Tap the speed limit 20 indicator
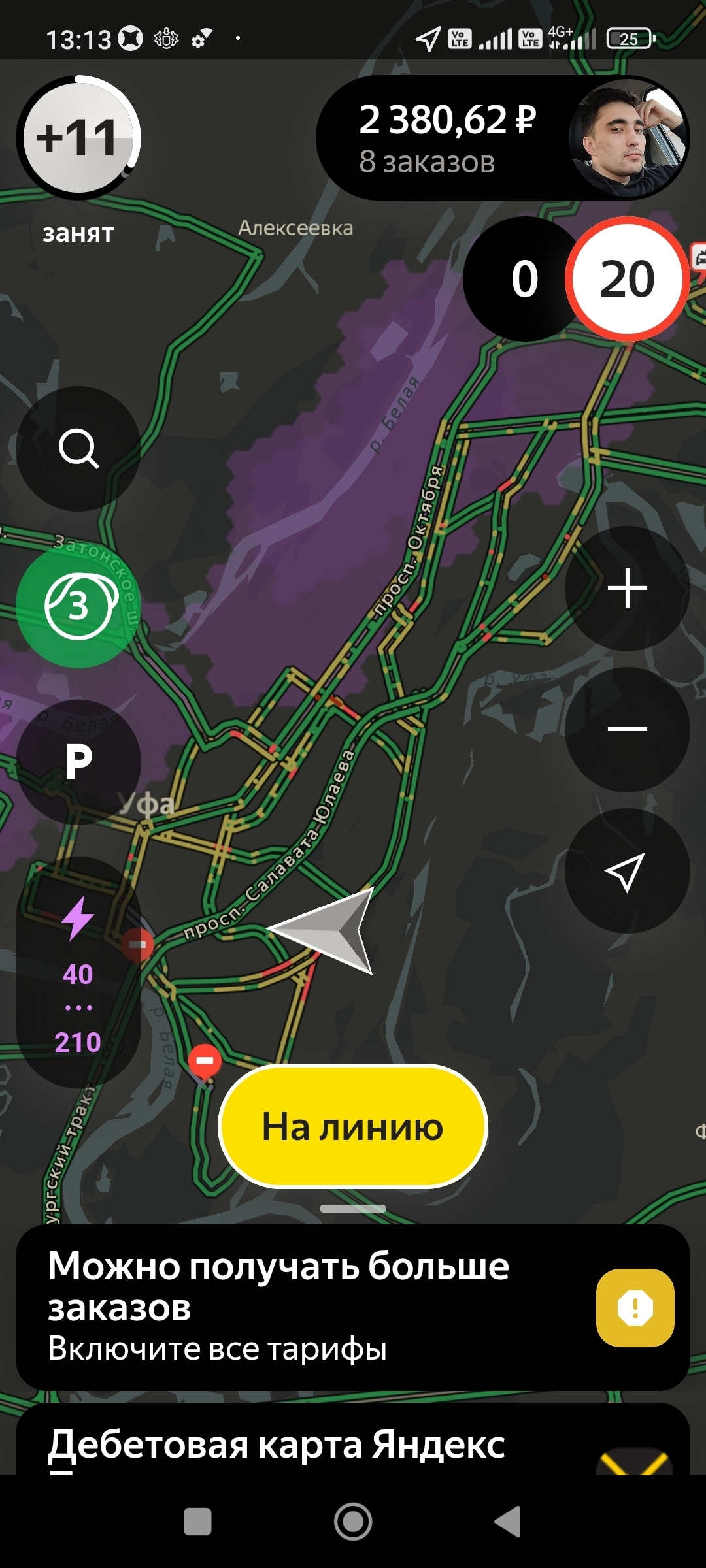 coord(627,279)
